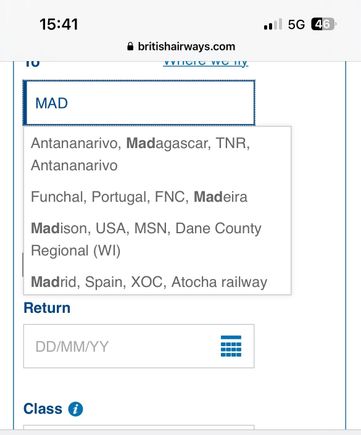Tap the britishairways.com address bar
Viewport: 361px width, 435px height.
pyautogui.click(x=181, y=46)
